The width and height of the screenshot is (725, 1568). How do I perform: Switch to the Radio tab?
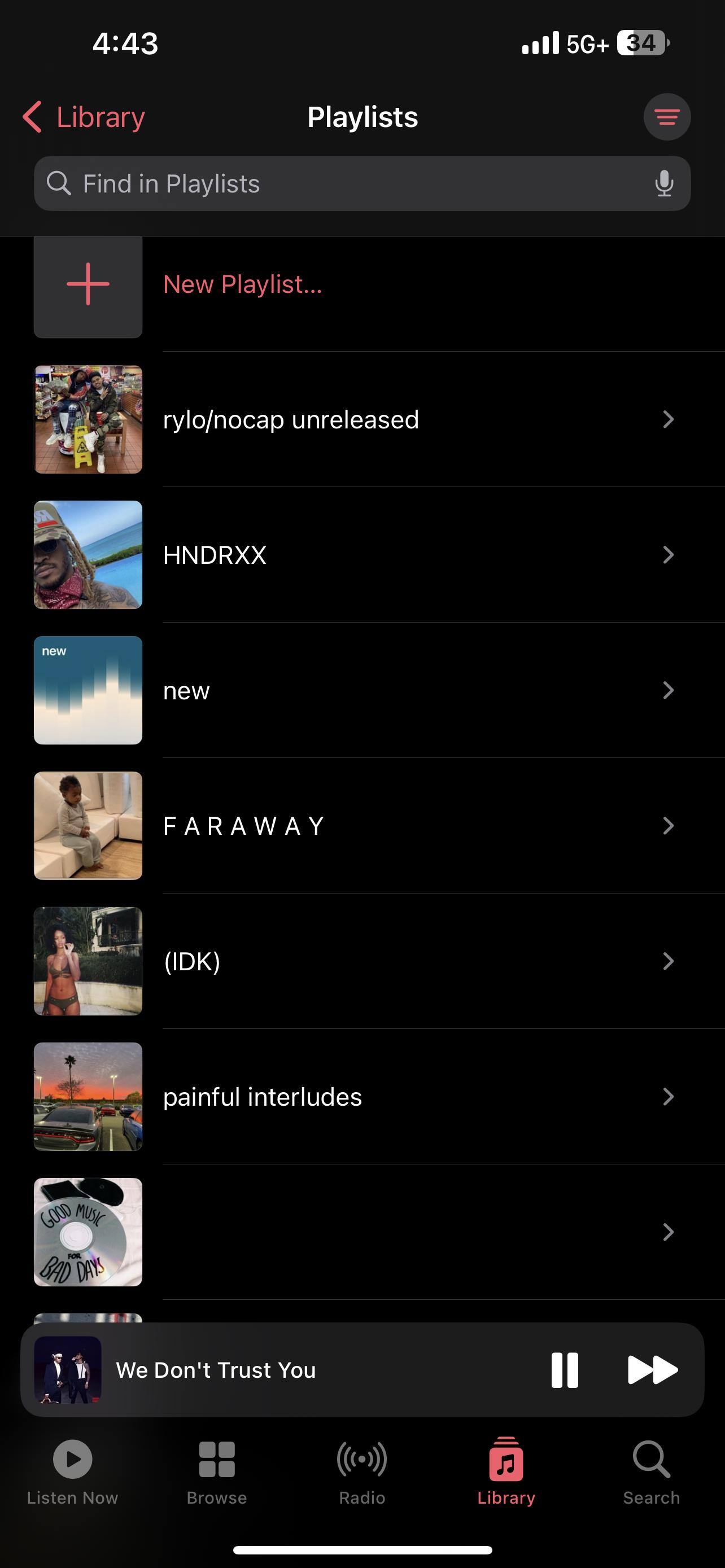point(361,1470)
